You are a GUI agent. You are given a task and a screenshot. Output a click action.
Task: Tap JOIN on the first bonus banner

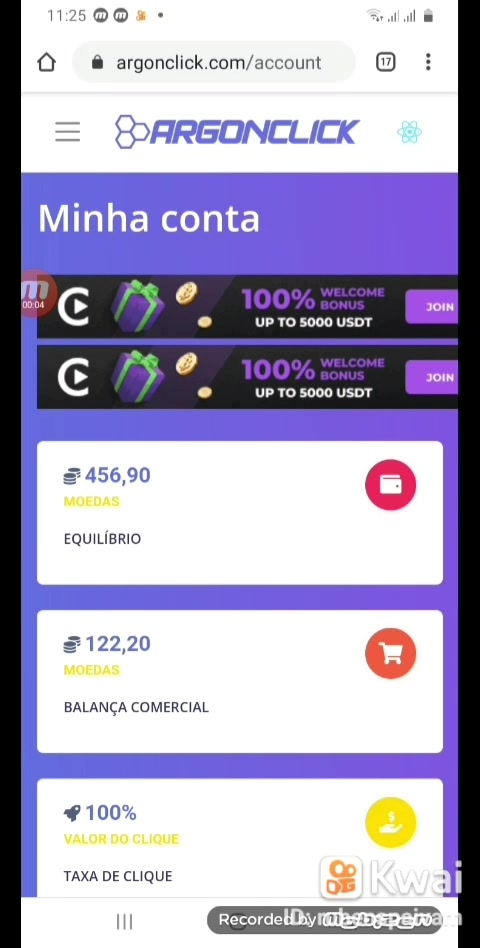432,307
